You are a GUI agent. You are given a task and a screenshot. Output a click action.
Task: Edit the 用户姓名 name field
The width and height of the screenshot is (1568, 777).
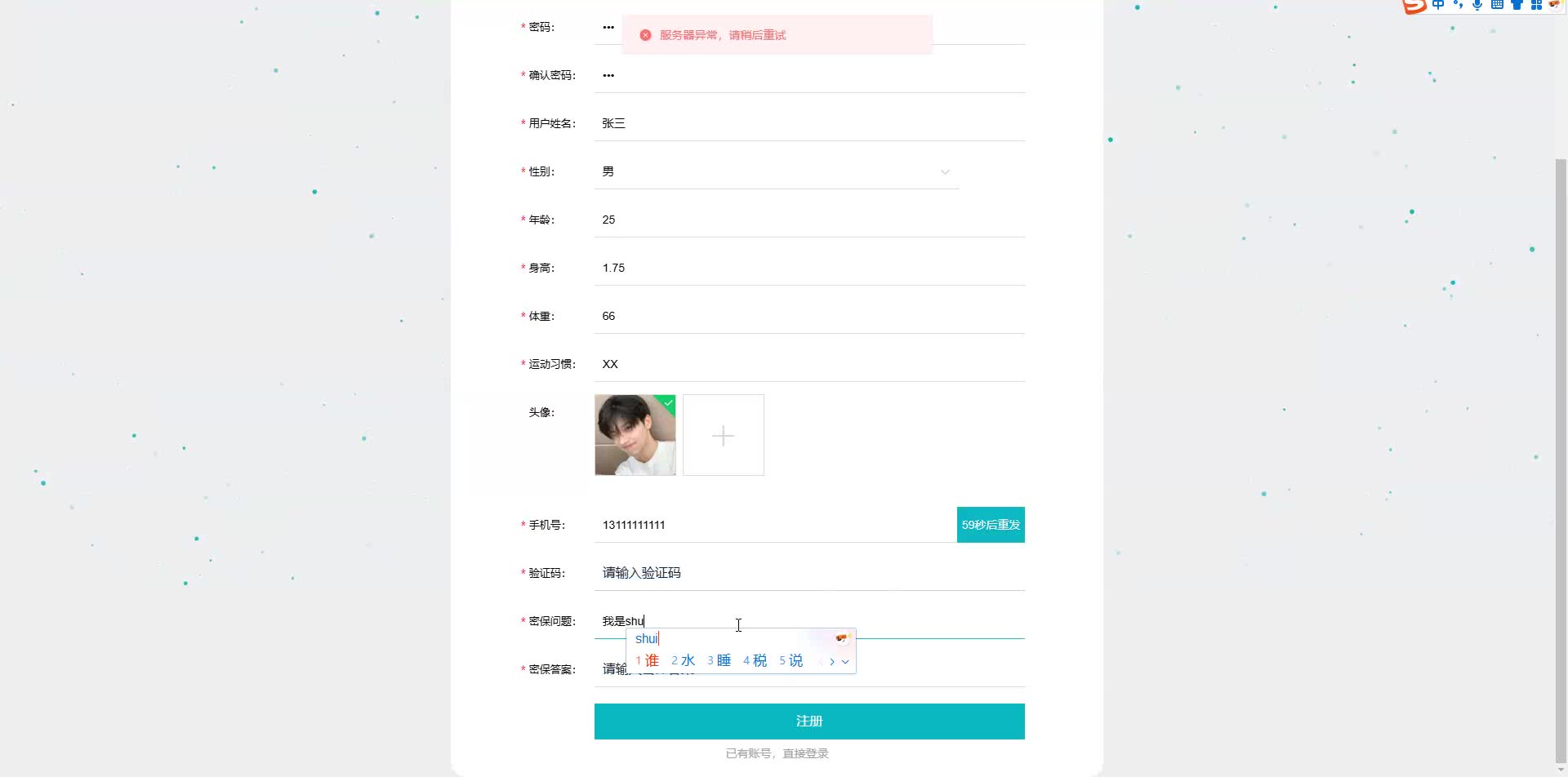tap(809, 123)
